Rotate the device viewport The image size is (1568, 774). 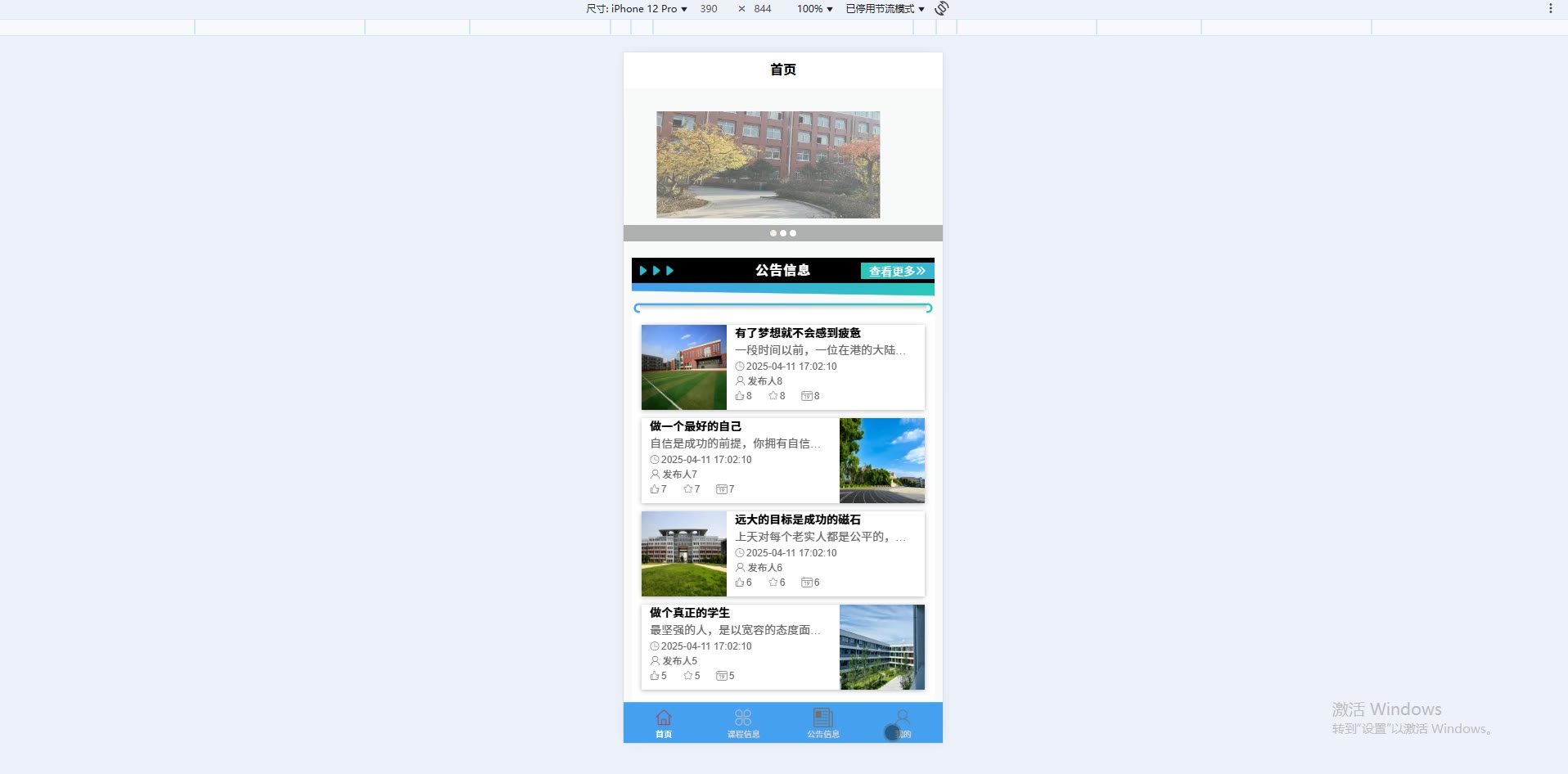click(942, 8)
